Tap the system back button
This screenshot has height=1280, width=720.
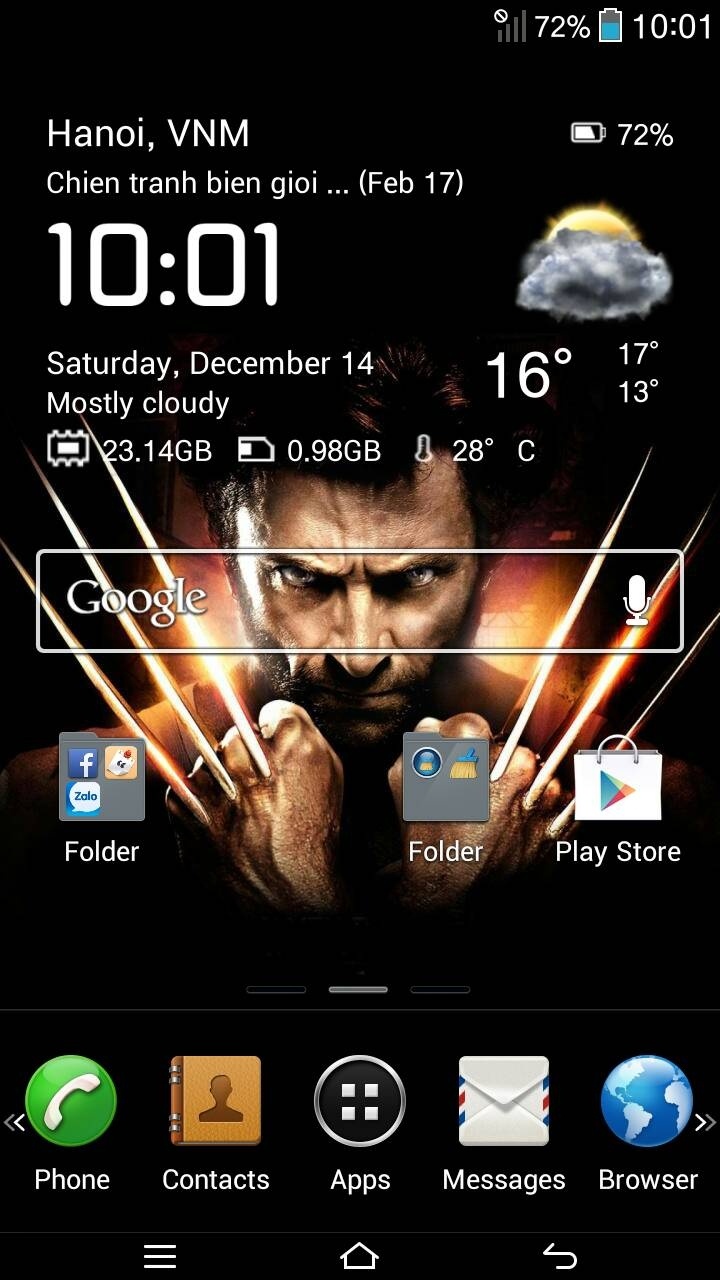coord(560,1256)
